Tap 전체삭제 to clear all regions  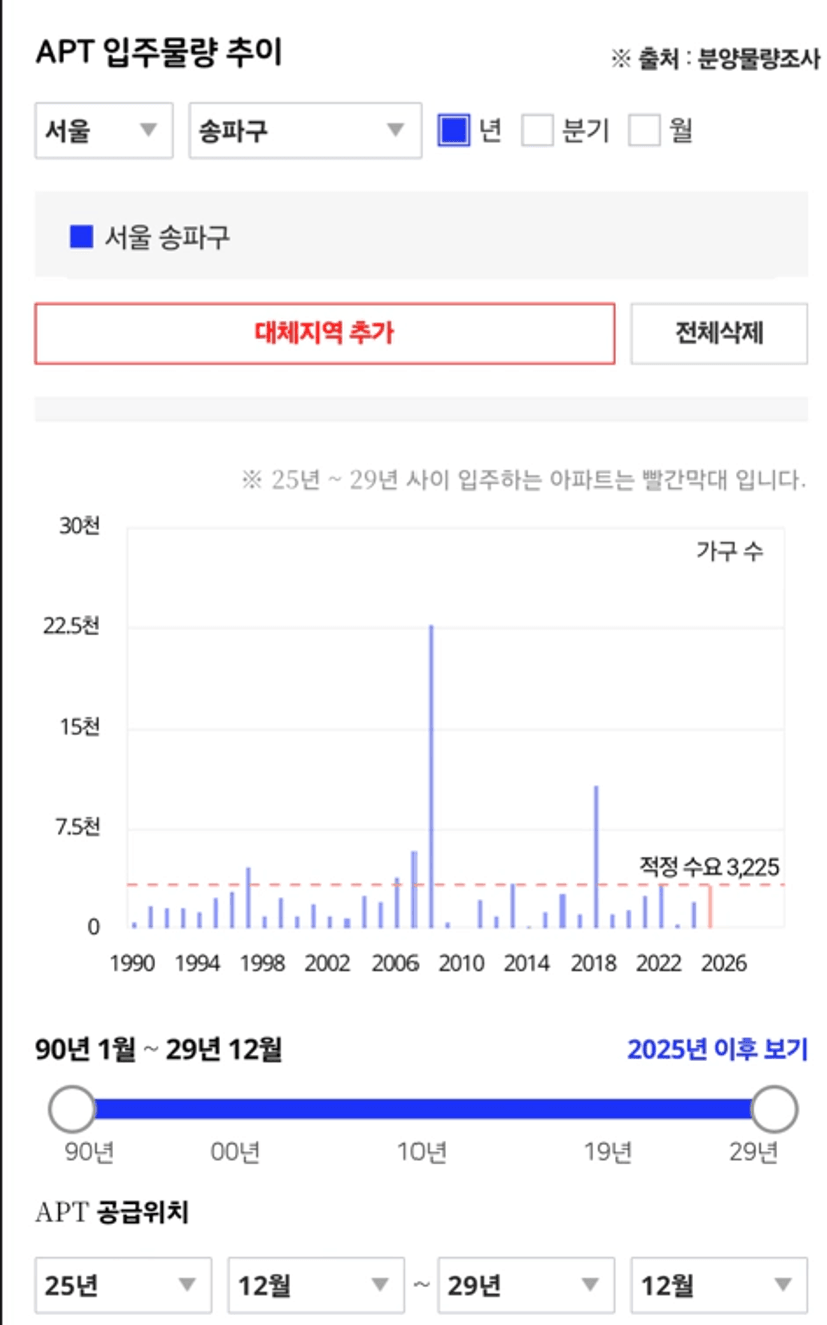pyautogui.click(x=719, y=334)
